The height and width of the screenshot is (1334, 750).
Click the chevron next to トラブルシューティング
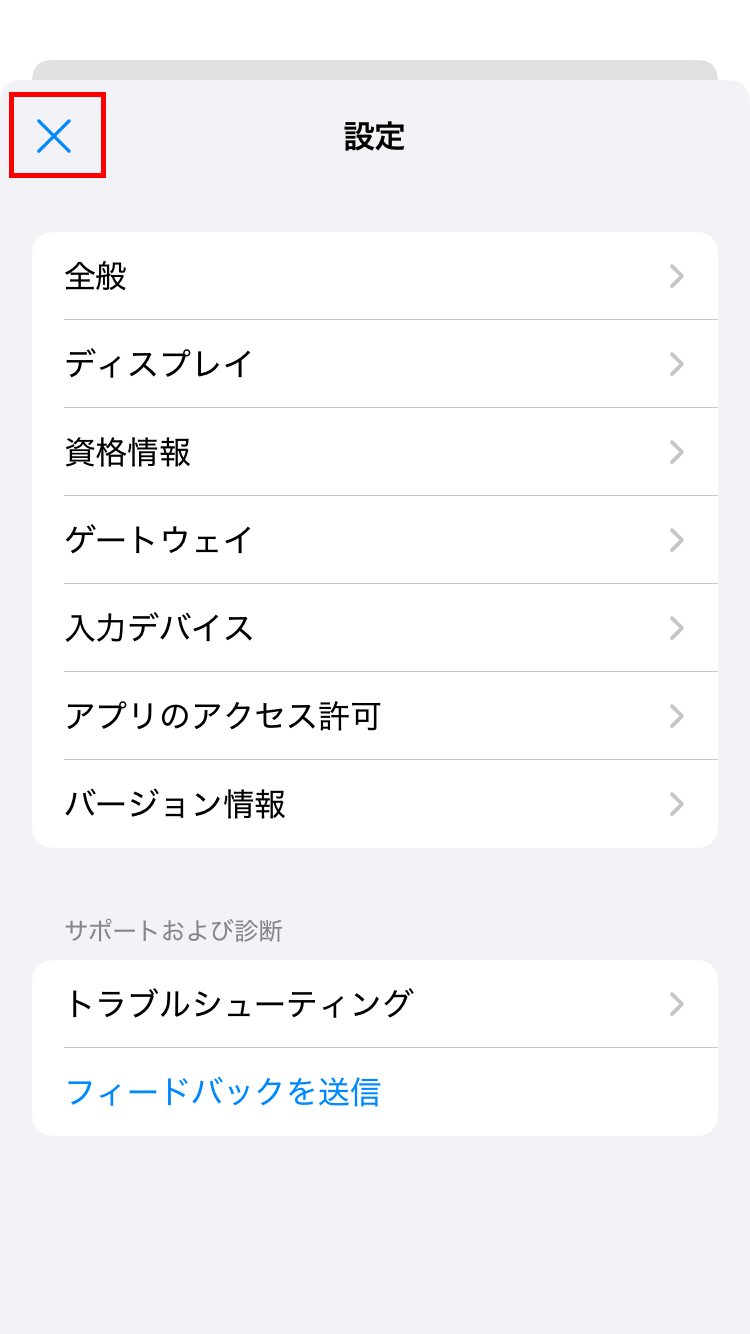[678, 1005]
